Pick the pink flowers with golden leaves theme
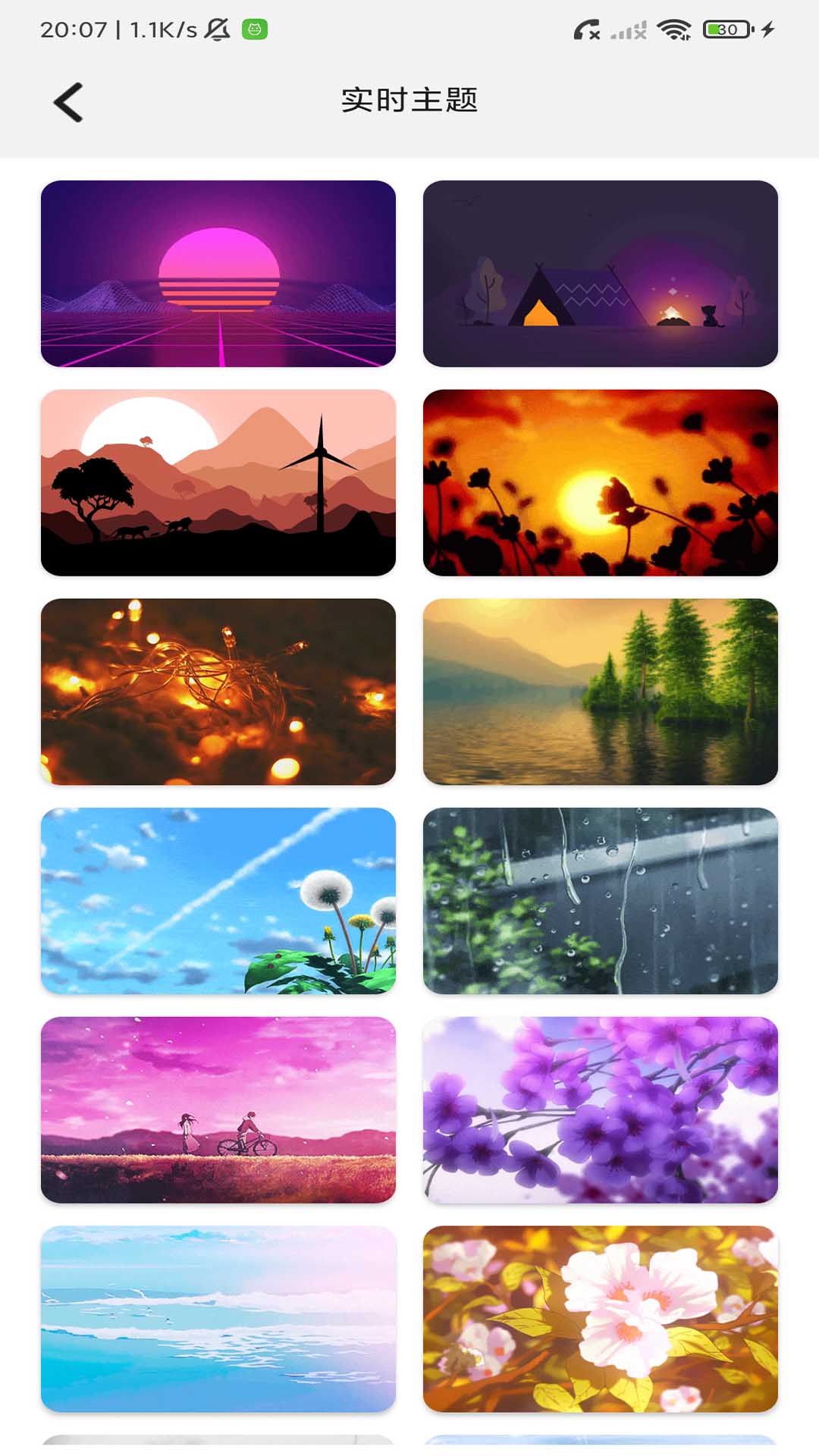 pos(601,1319)
